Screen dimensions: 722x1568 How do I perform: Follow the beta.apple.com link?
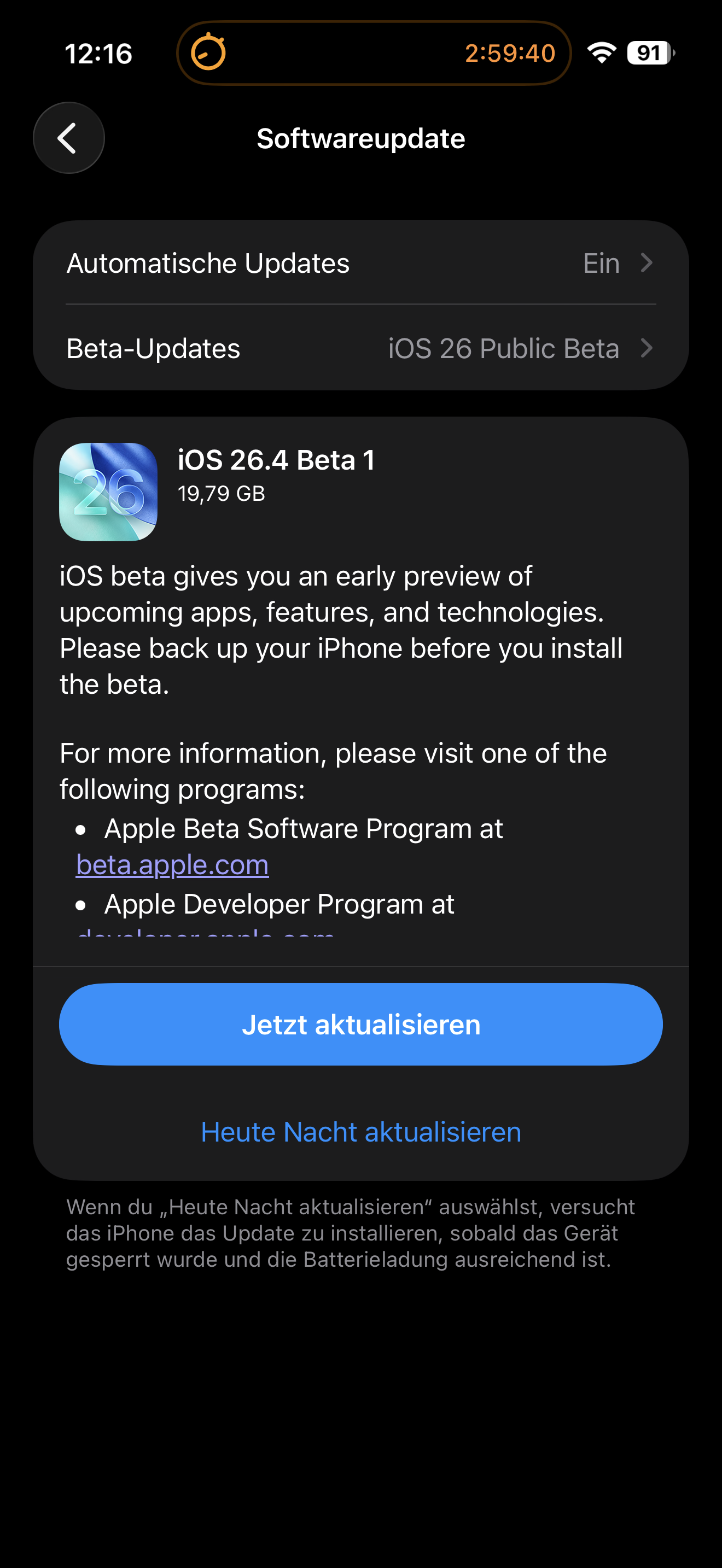[x=172, y=865]
